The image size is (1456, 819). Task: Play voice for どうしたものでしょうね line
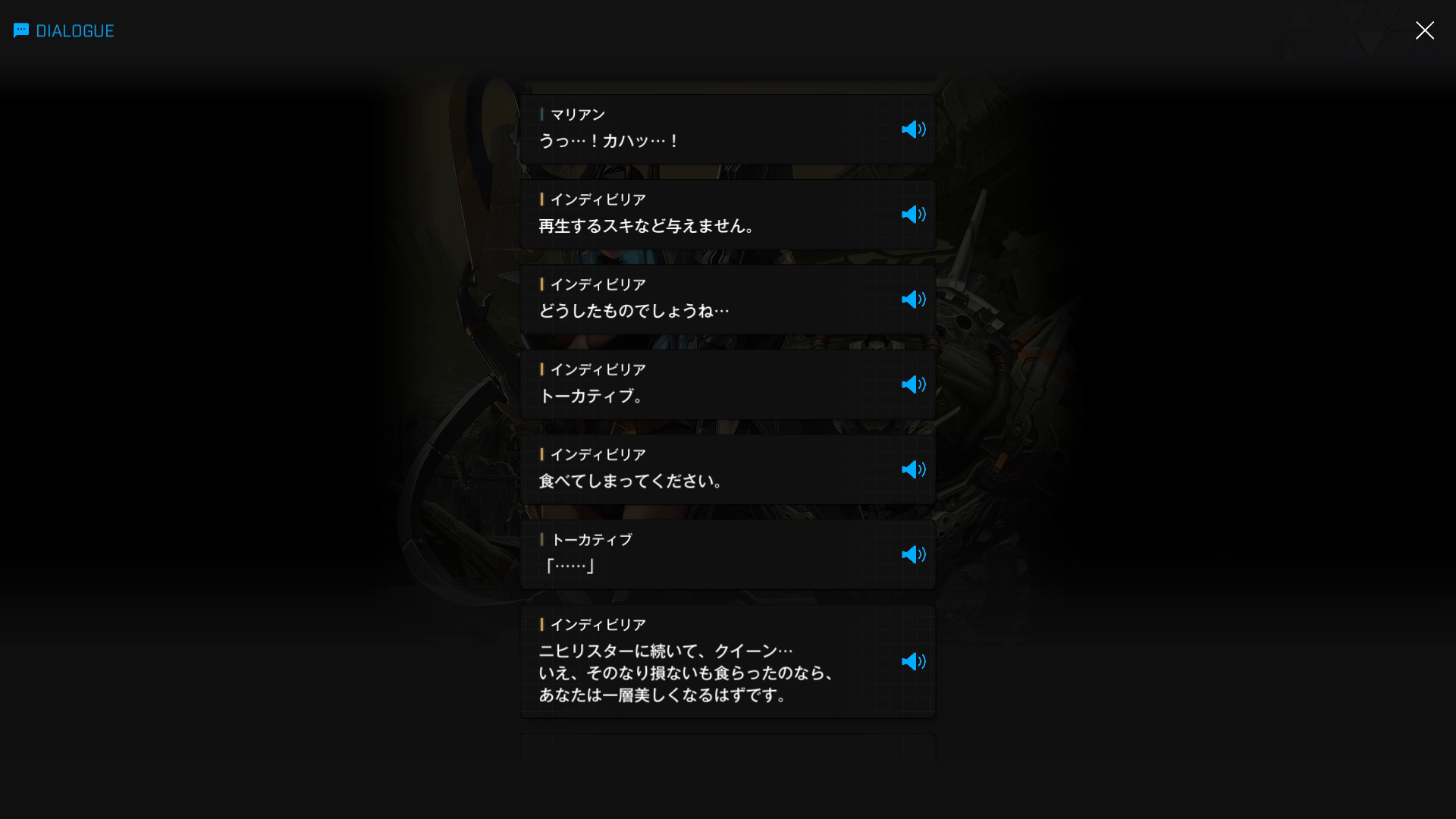tap(913, 300)
